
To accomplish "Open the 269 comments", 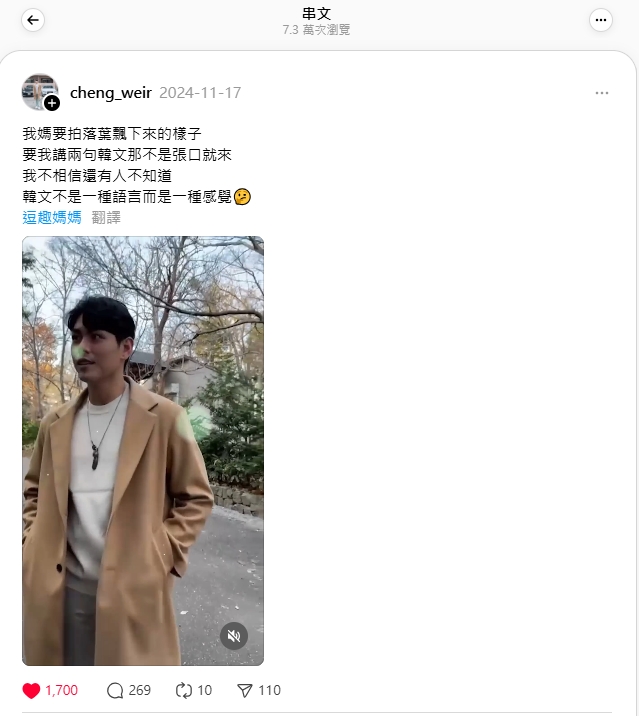I will pos(115,690).
